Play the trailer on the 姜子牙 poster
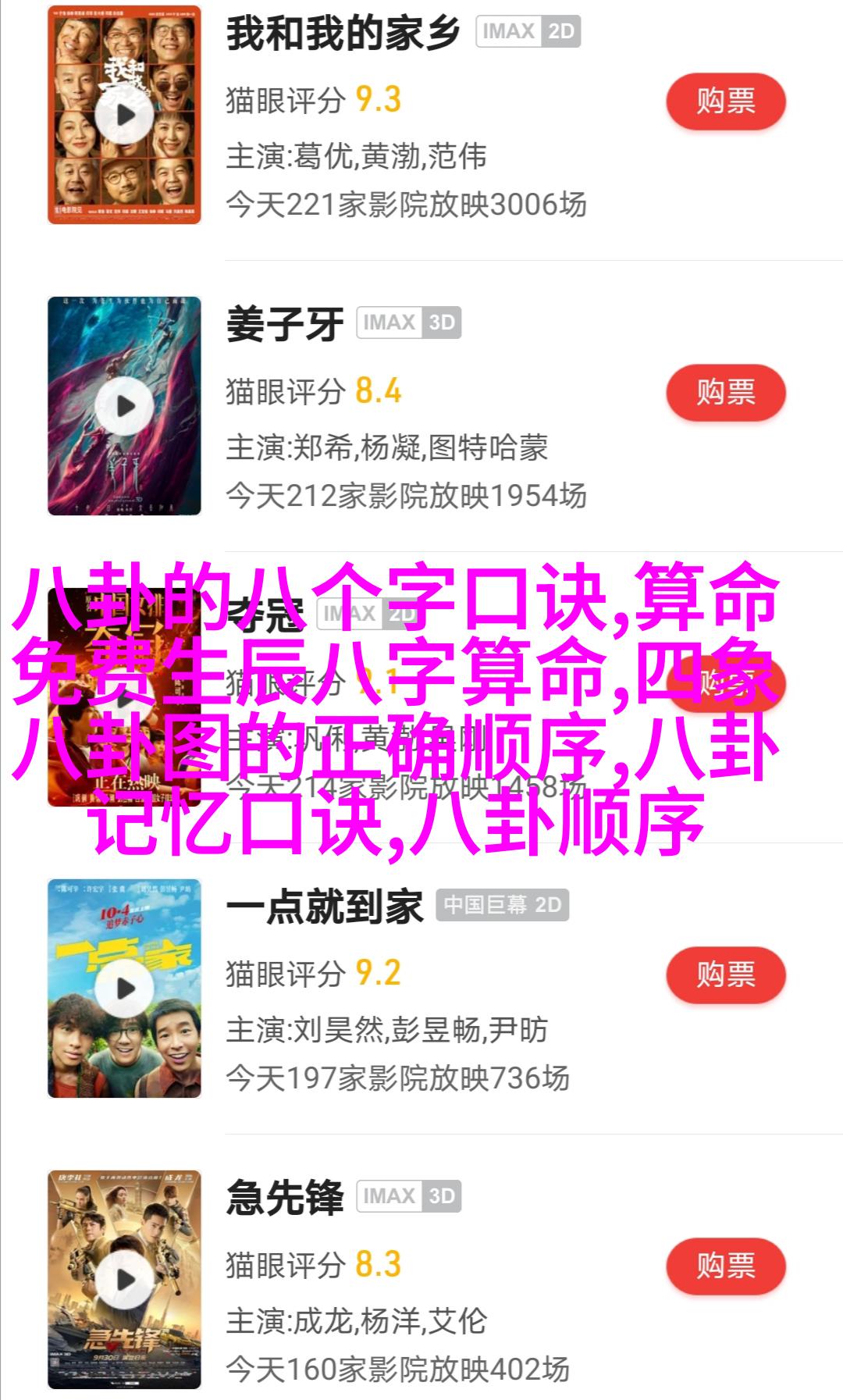This screenshot has width=843, height=1400. click(x=125, y=406)
